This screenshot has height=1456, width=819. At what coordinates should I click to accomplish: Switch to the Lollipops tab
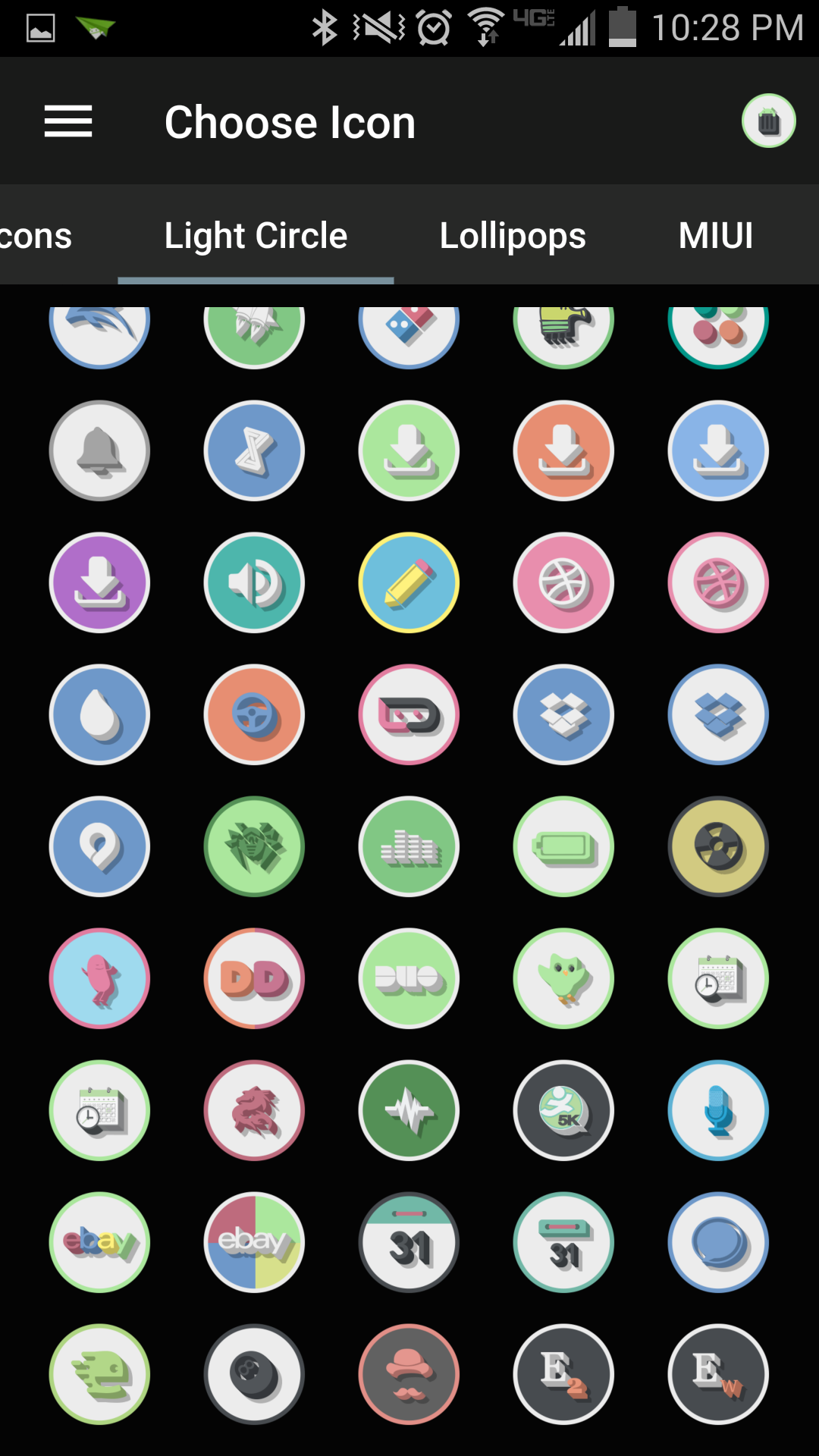[513, 236]
